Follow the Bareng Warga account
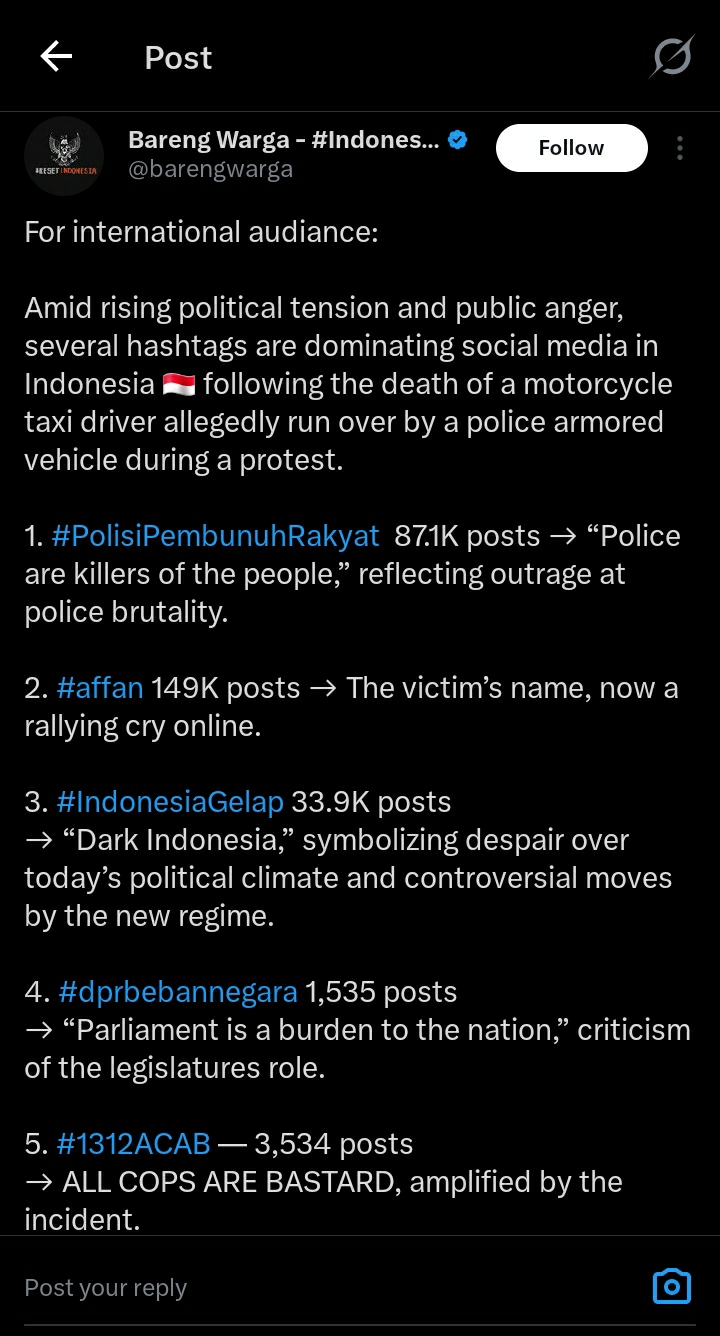The image size is (720, 1336). (x=571, y=148)
